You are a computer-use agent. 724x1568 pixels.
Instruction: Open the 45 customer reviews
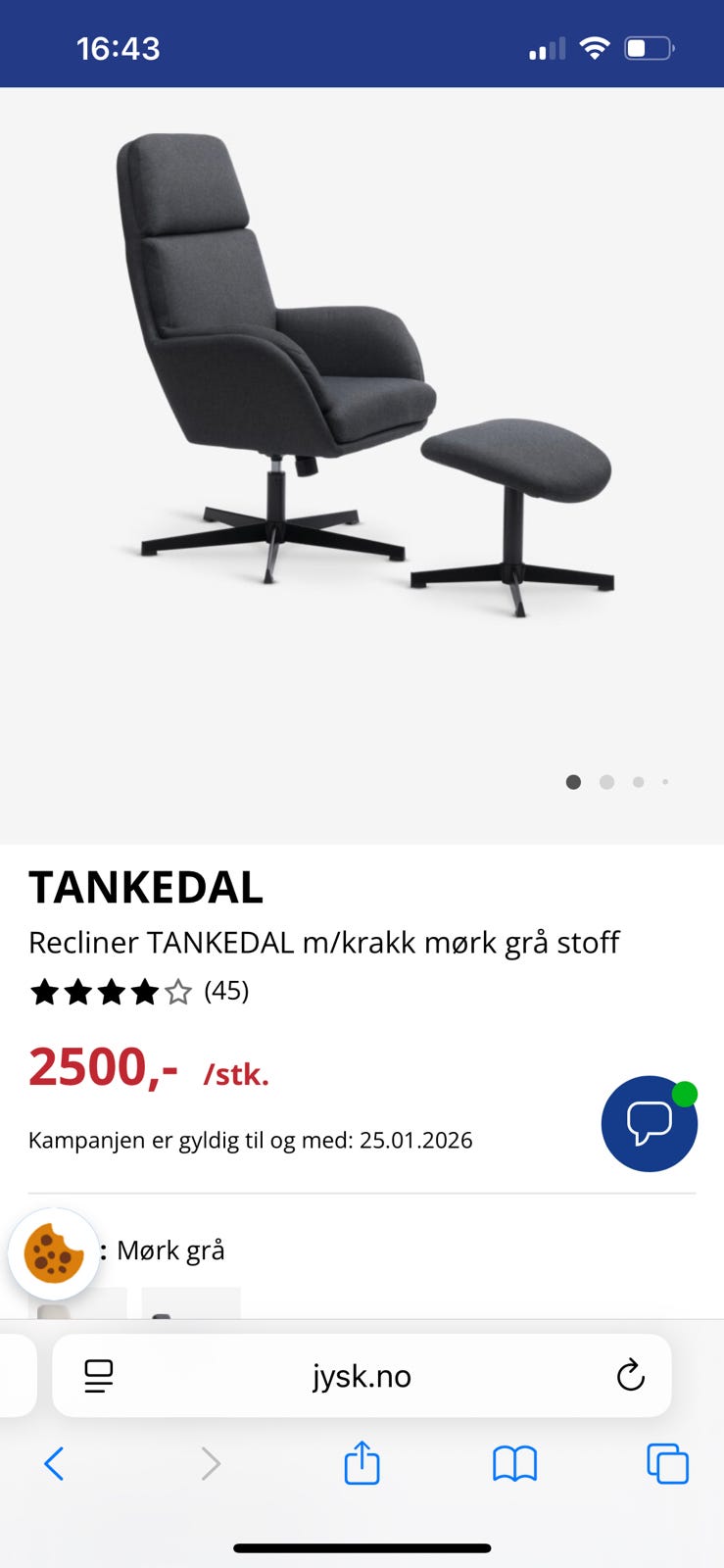pos(226,991)
